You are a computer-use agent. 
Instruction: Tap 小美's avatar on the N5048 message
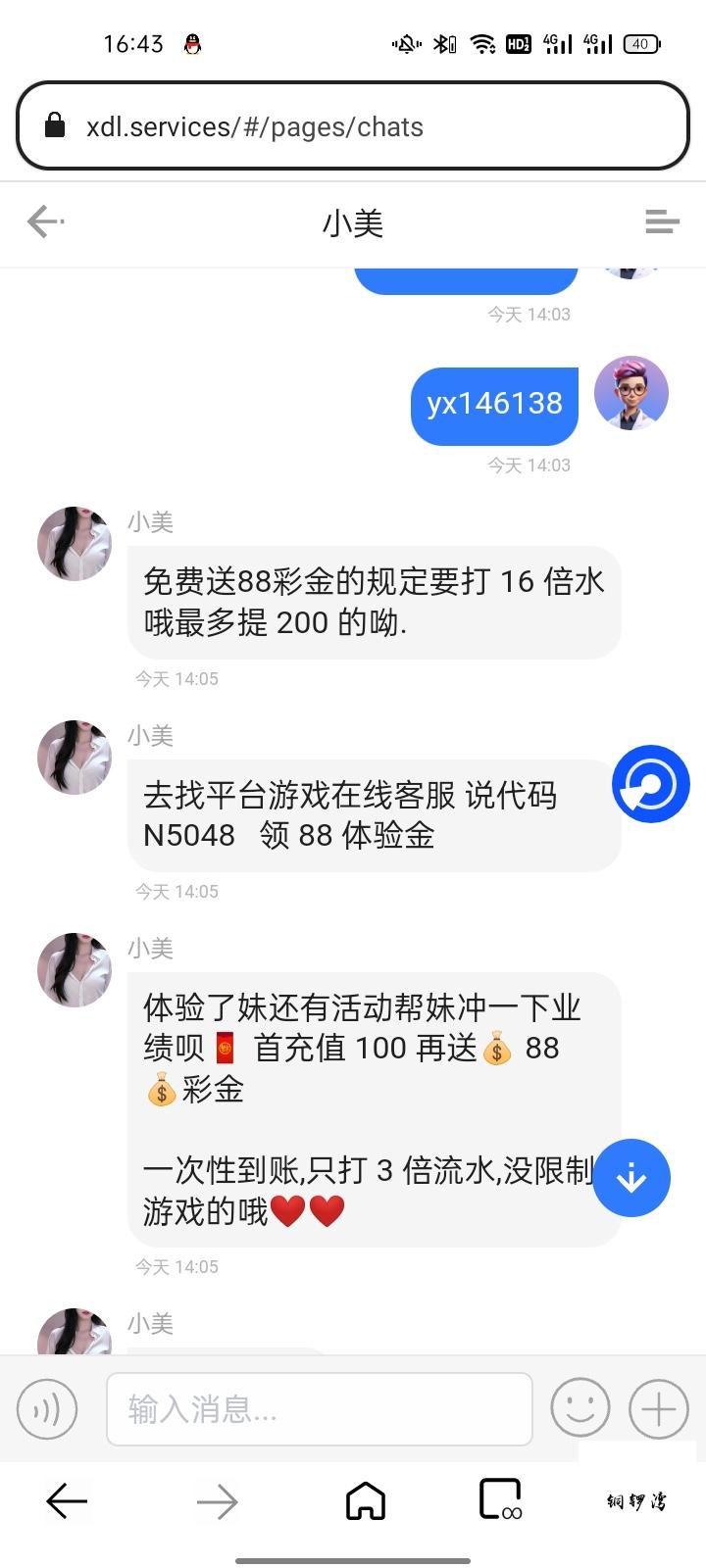(x=75, y=758)
